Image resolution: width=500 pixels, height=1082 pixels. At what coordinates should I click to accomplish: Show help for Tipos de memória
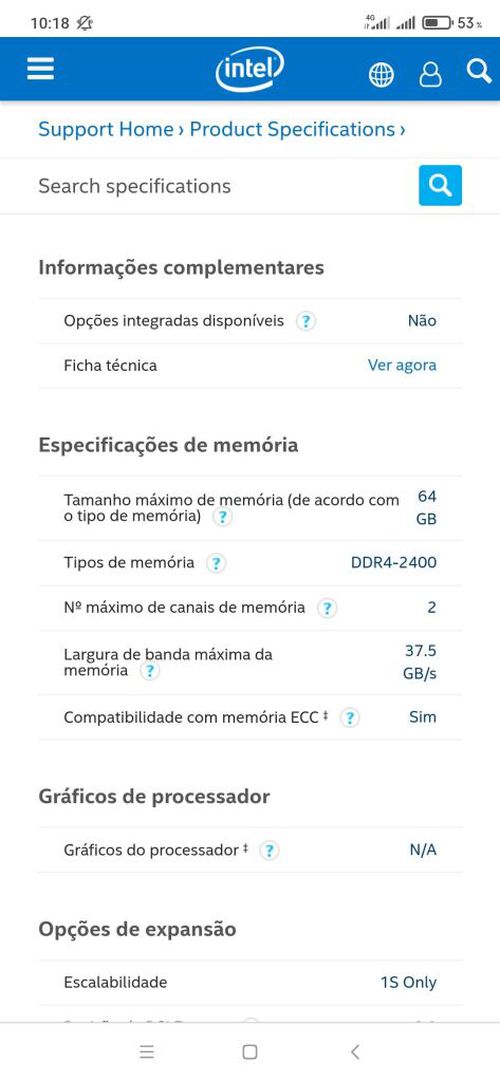[x=216, y=563]
